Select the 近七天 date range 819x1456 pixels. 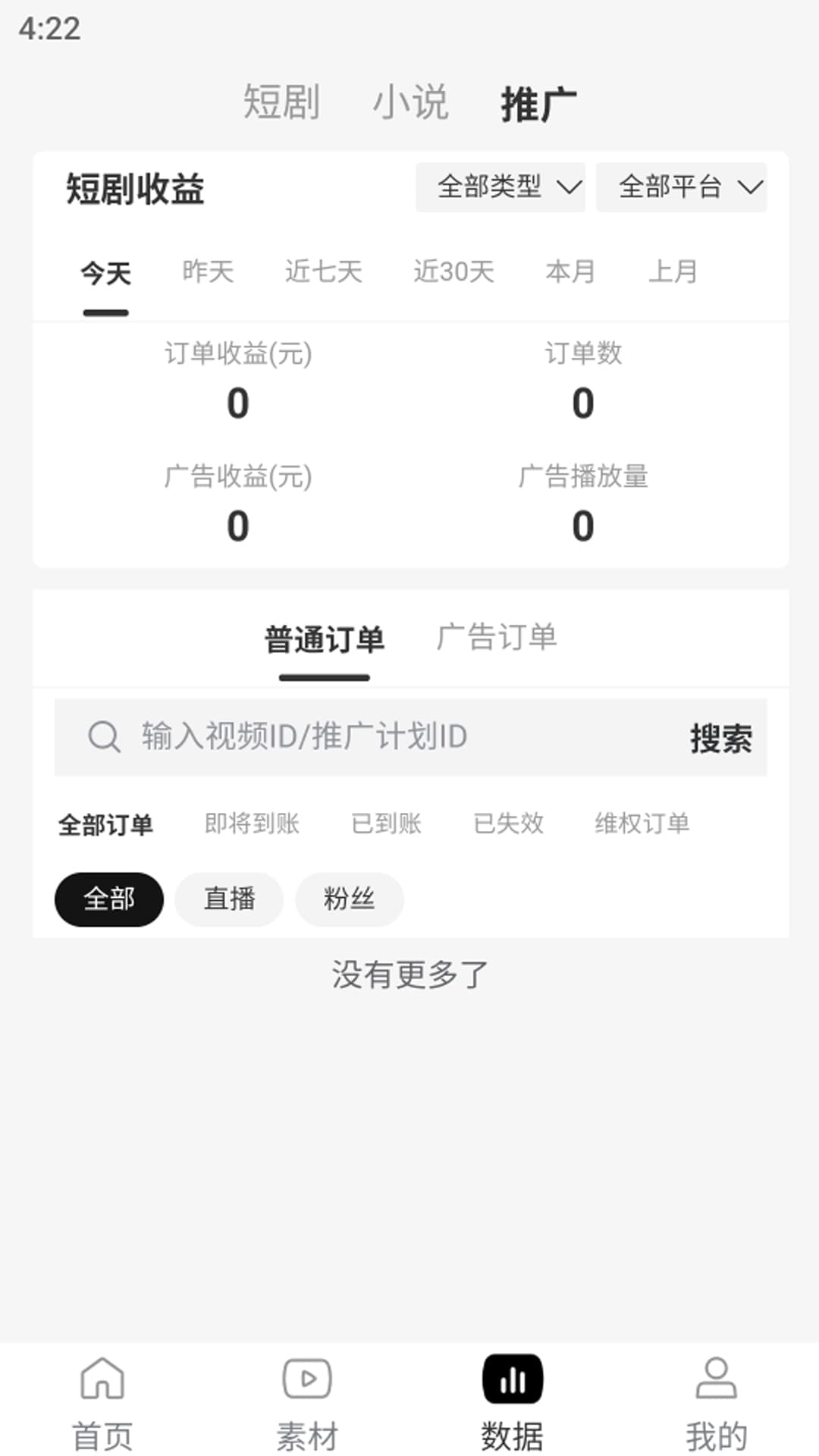point(322,272)
